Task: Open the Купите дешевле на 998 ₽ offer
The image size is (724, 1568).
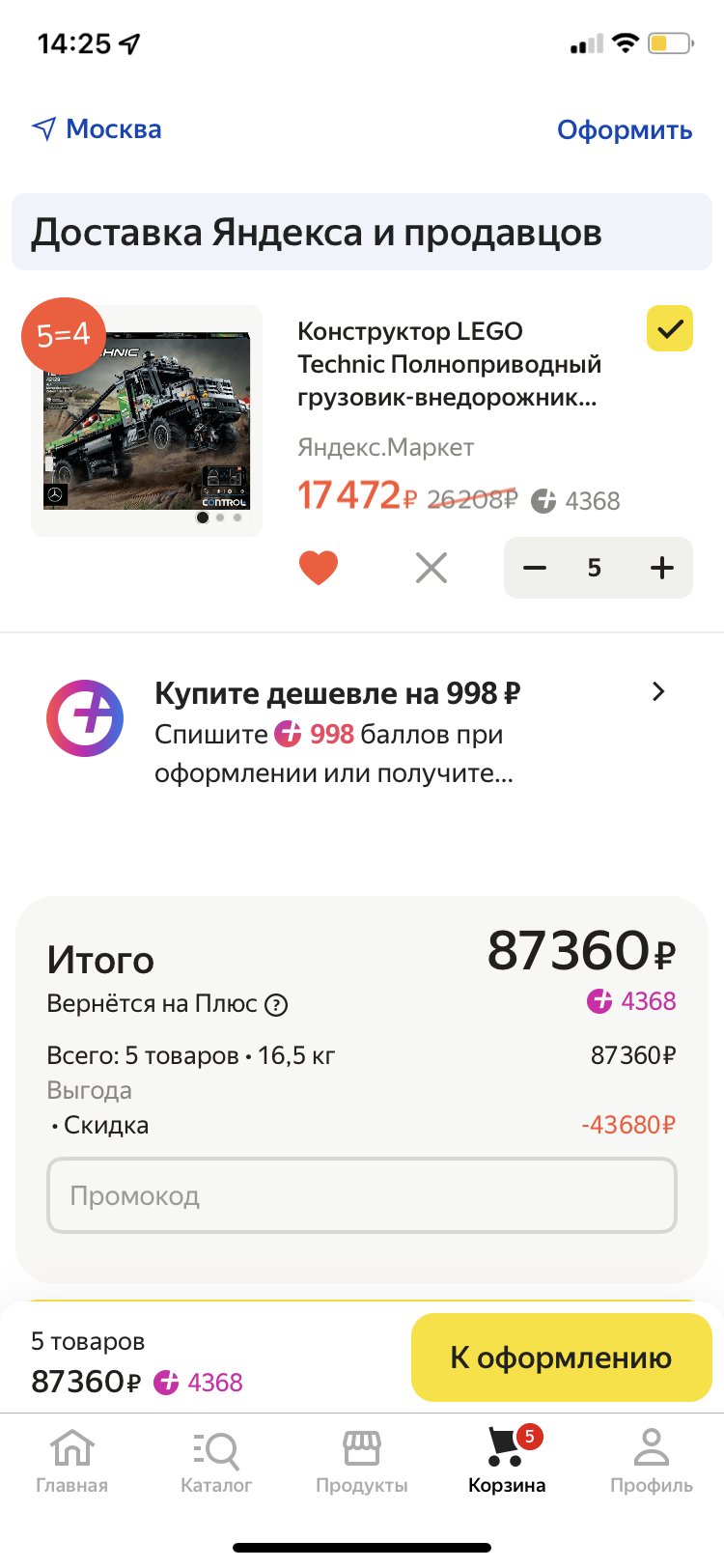Action: (362, 732)
